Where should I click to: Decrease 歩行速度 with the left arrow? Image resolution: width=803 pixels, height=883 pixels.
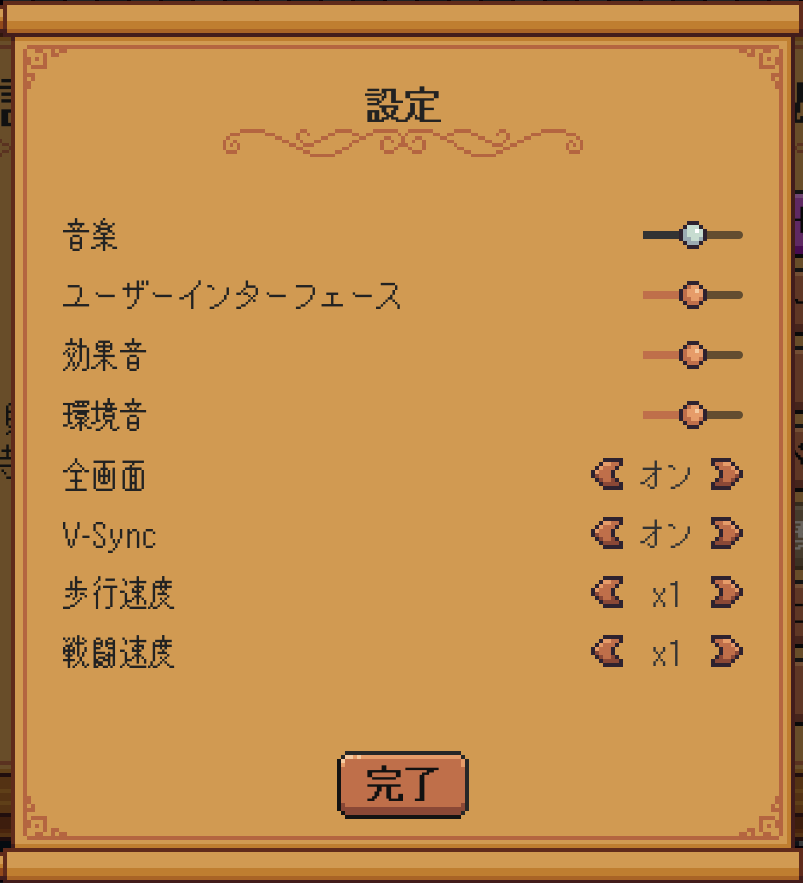coord(607,593)
